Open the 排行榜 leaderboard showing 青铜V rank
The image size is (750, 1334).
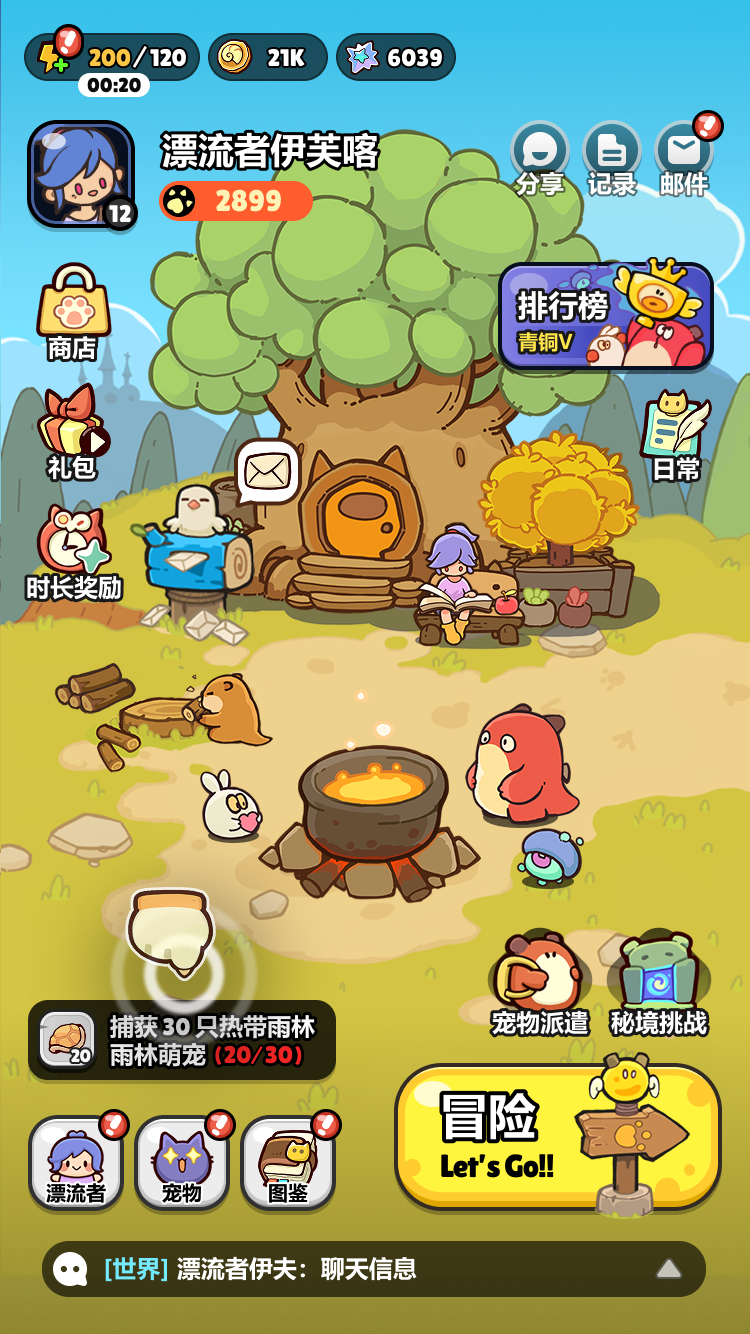[x=605, y=315]
